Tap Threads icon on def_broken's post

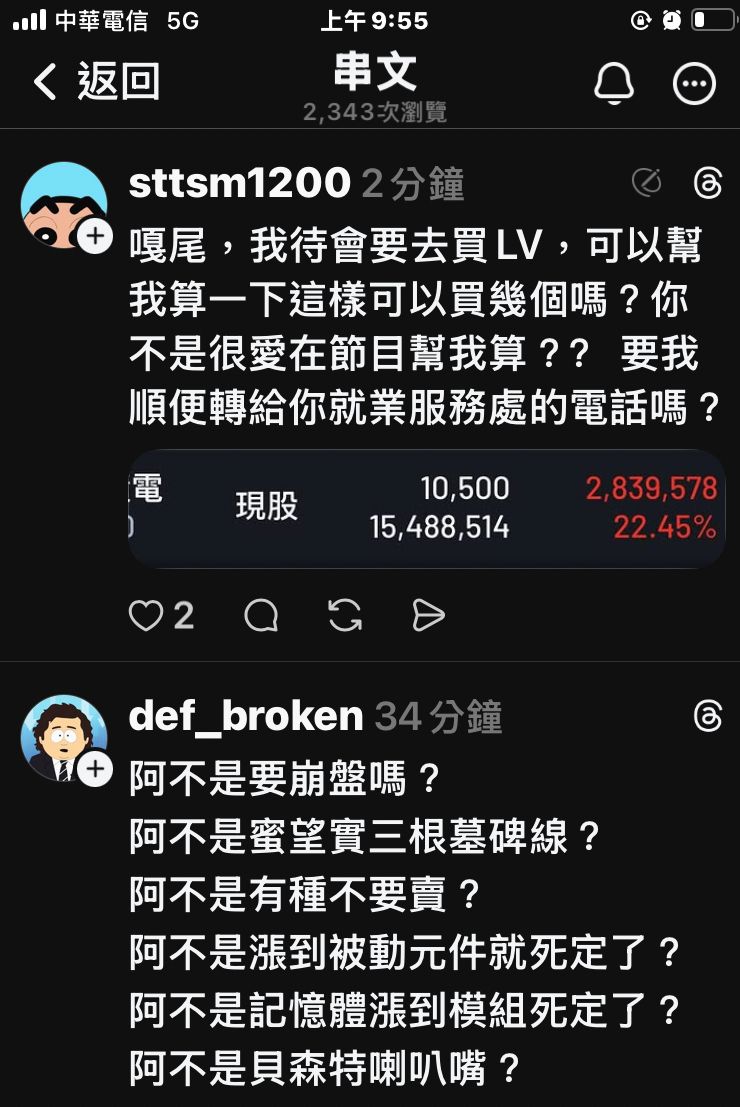707,716
